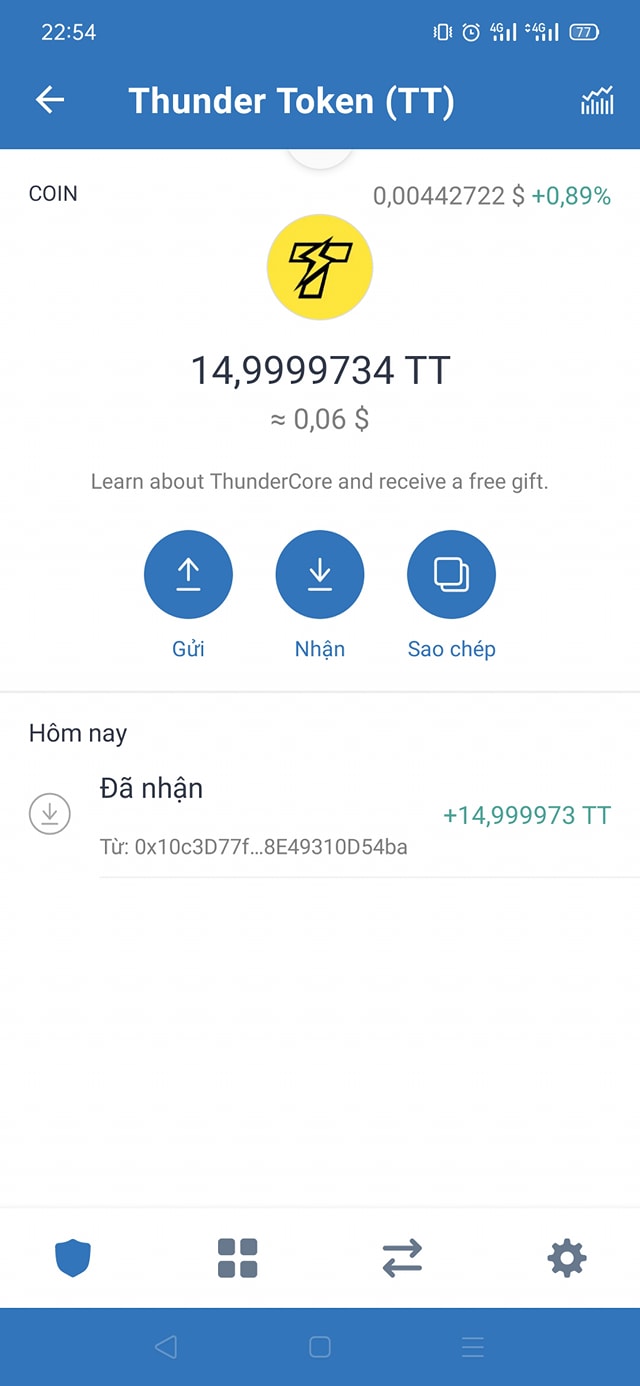Copy address with Sao chép button

(x=451, y=575)
